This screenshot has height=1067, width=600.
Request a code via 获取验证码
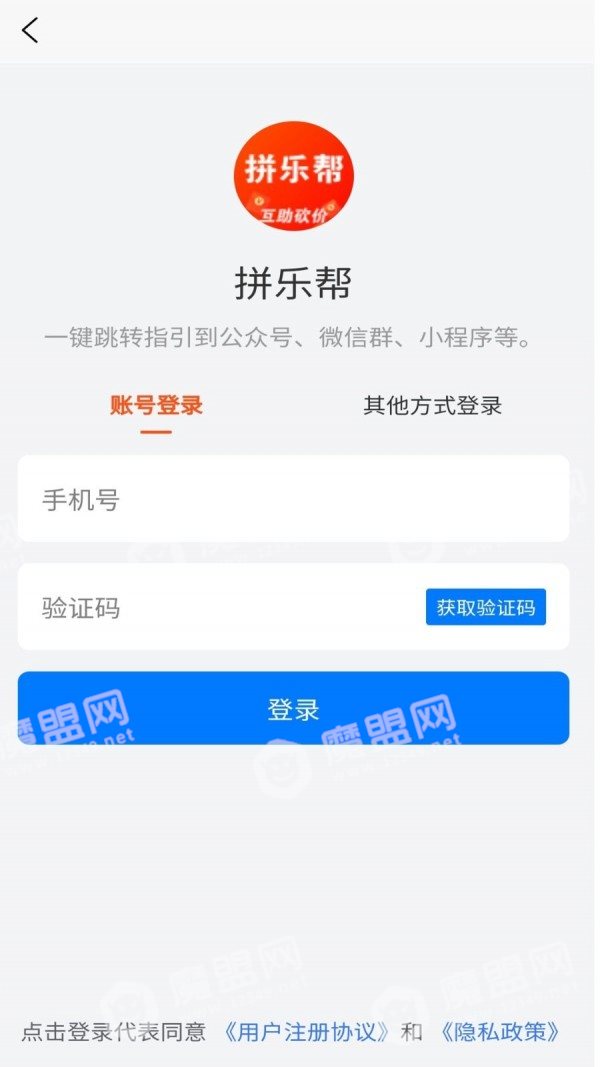[x=486, y=607]
